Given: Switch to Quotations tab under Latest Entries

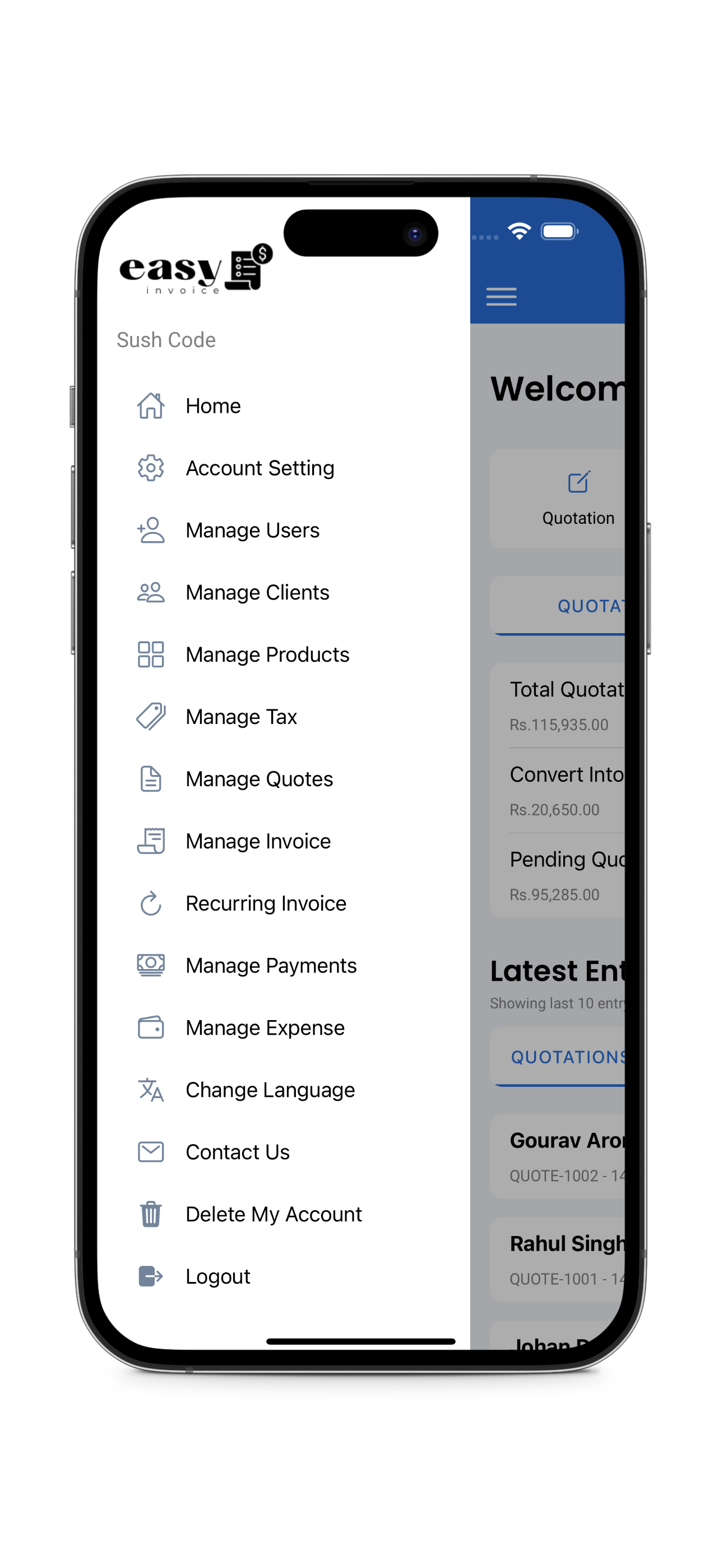Looking at the screenshot, I should click(x=566, y=1057).
